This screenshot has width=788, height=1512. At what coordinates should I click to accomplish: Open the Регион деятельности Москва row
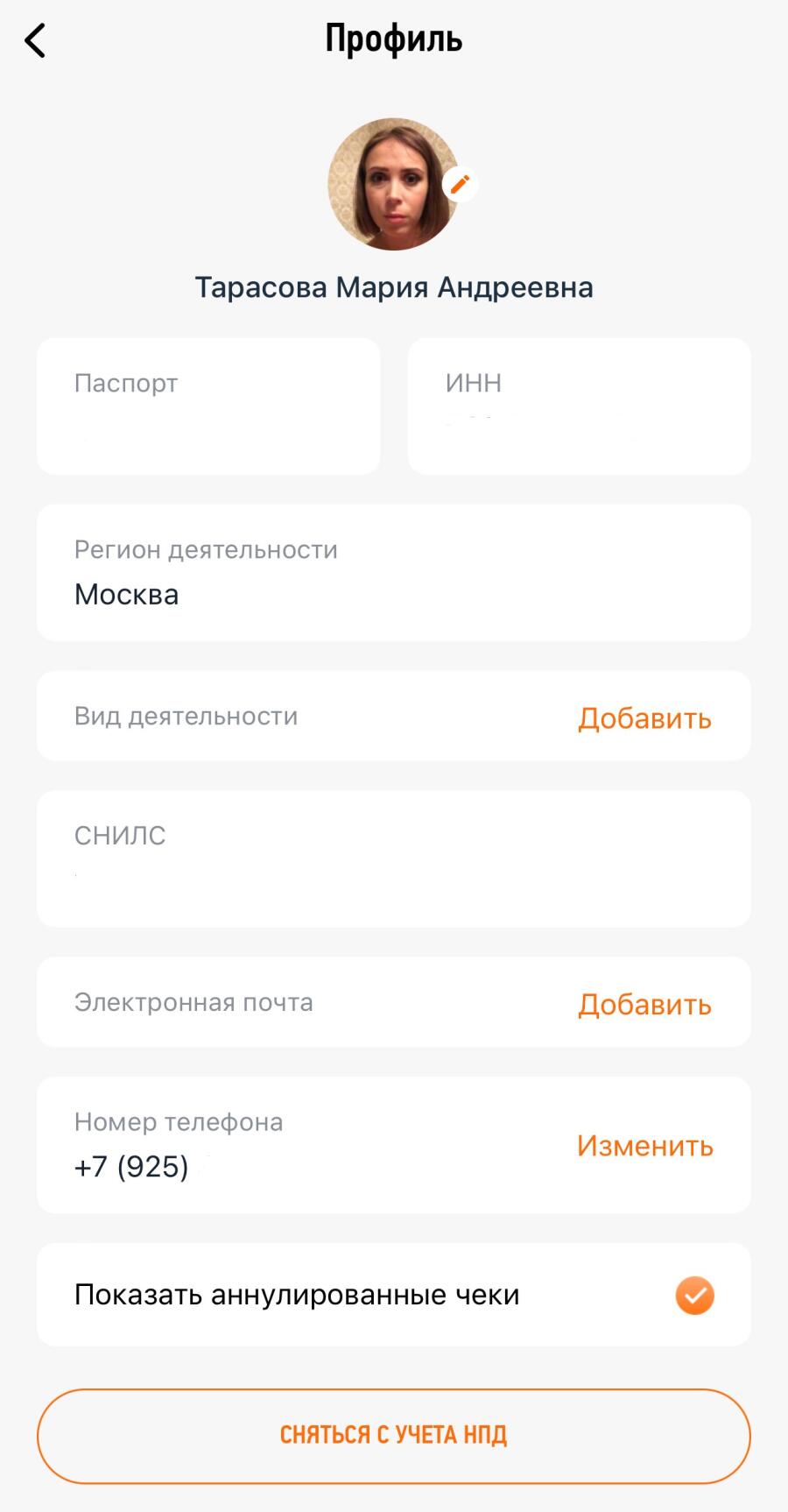click(394, 573)
